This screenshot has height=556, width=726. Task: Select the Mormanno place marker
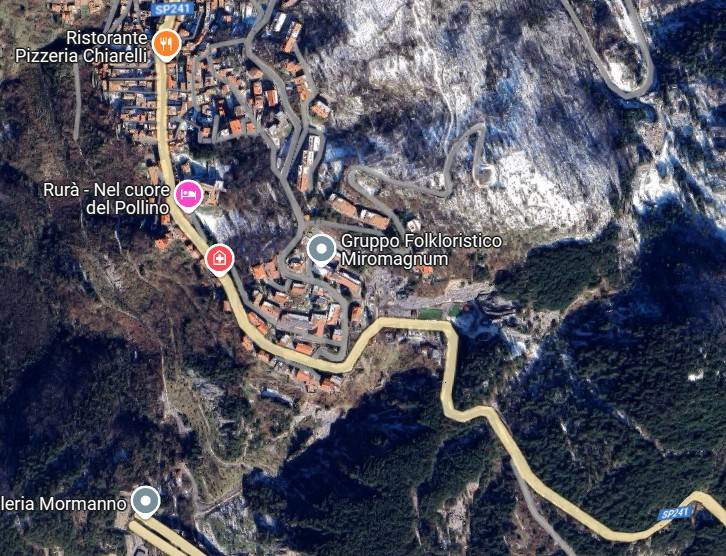click(x=146, y=502)
